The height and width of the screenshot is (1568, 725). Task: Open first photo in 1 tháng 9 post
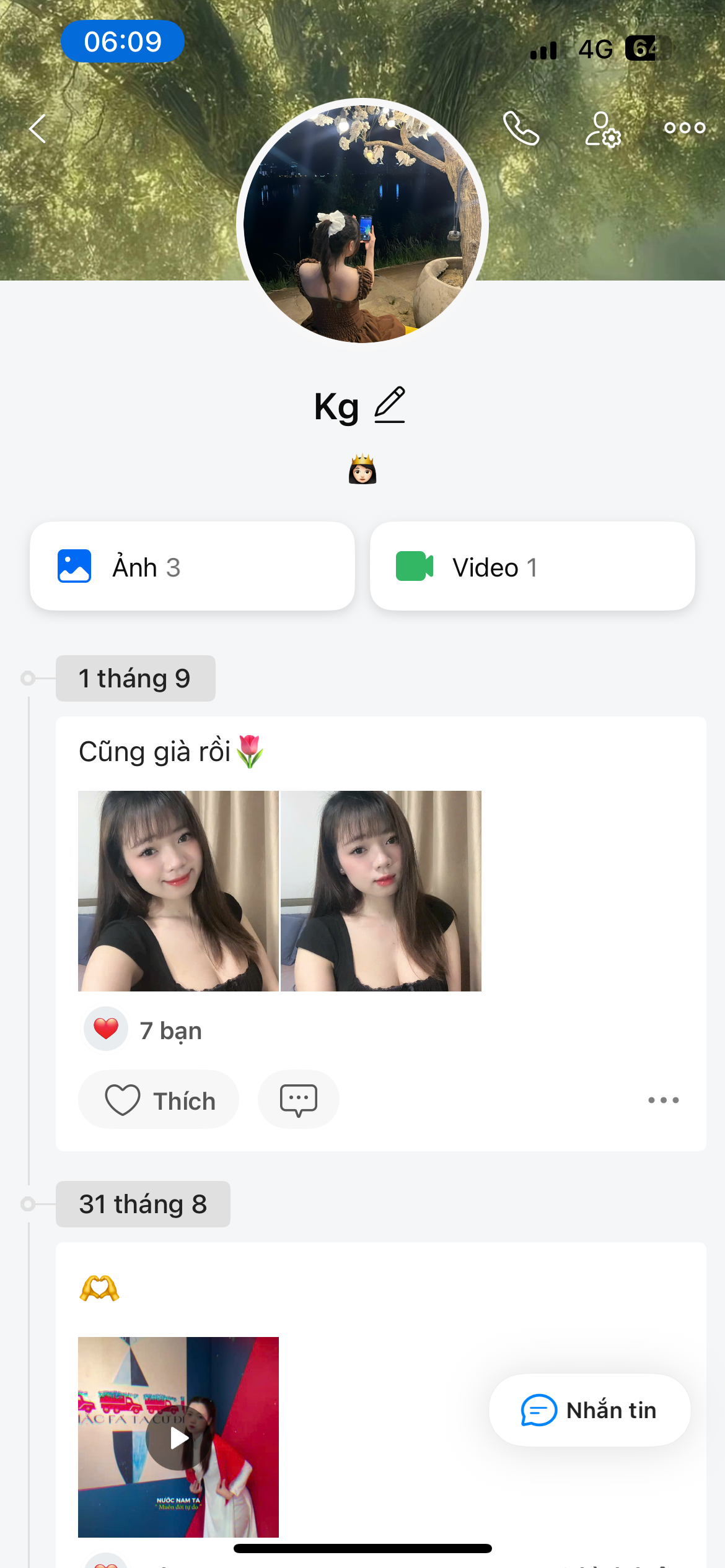coord(178,891)
